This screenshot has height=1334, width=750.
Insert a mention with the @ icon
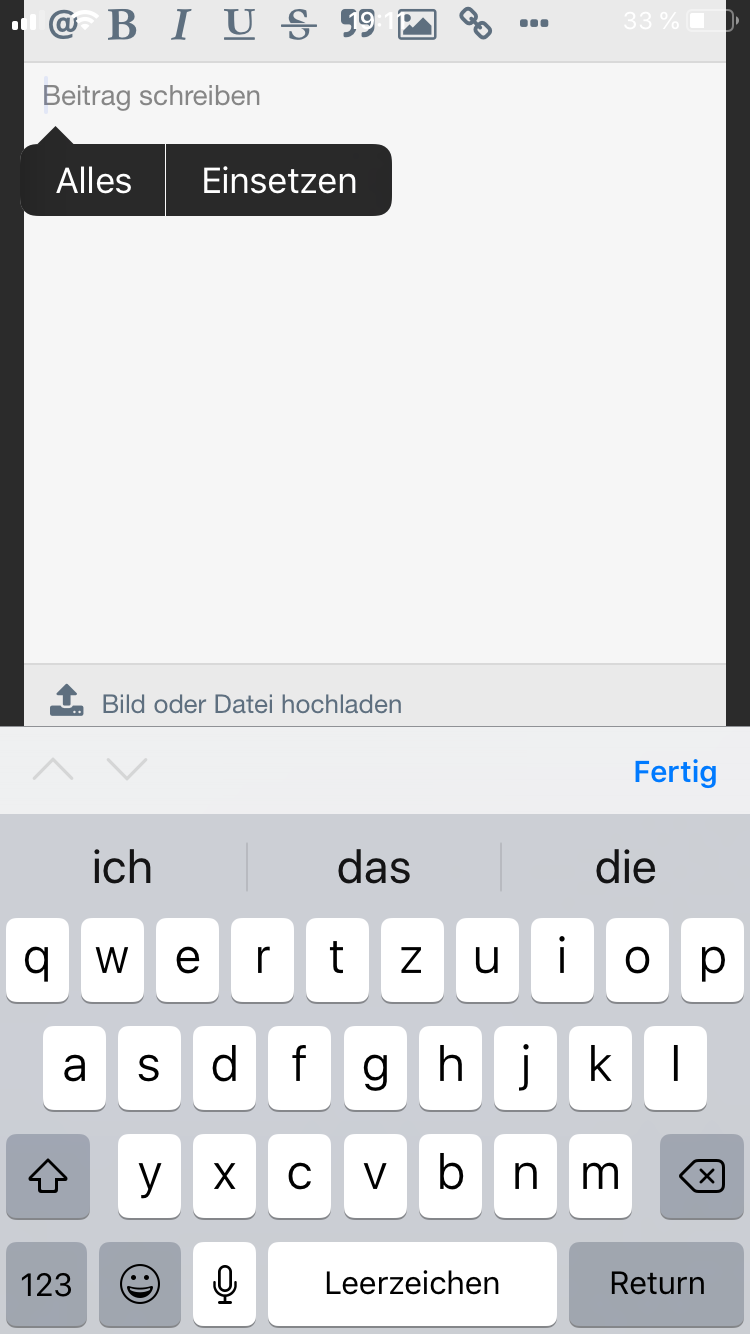point(62,24)
